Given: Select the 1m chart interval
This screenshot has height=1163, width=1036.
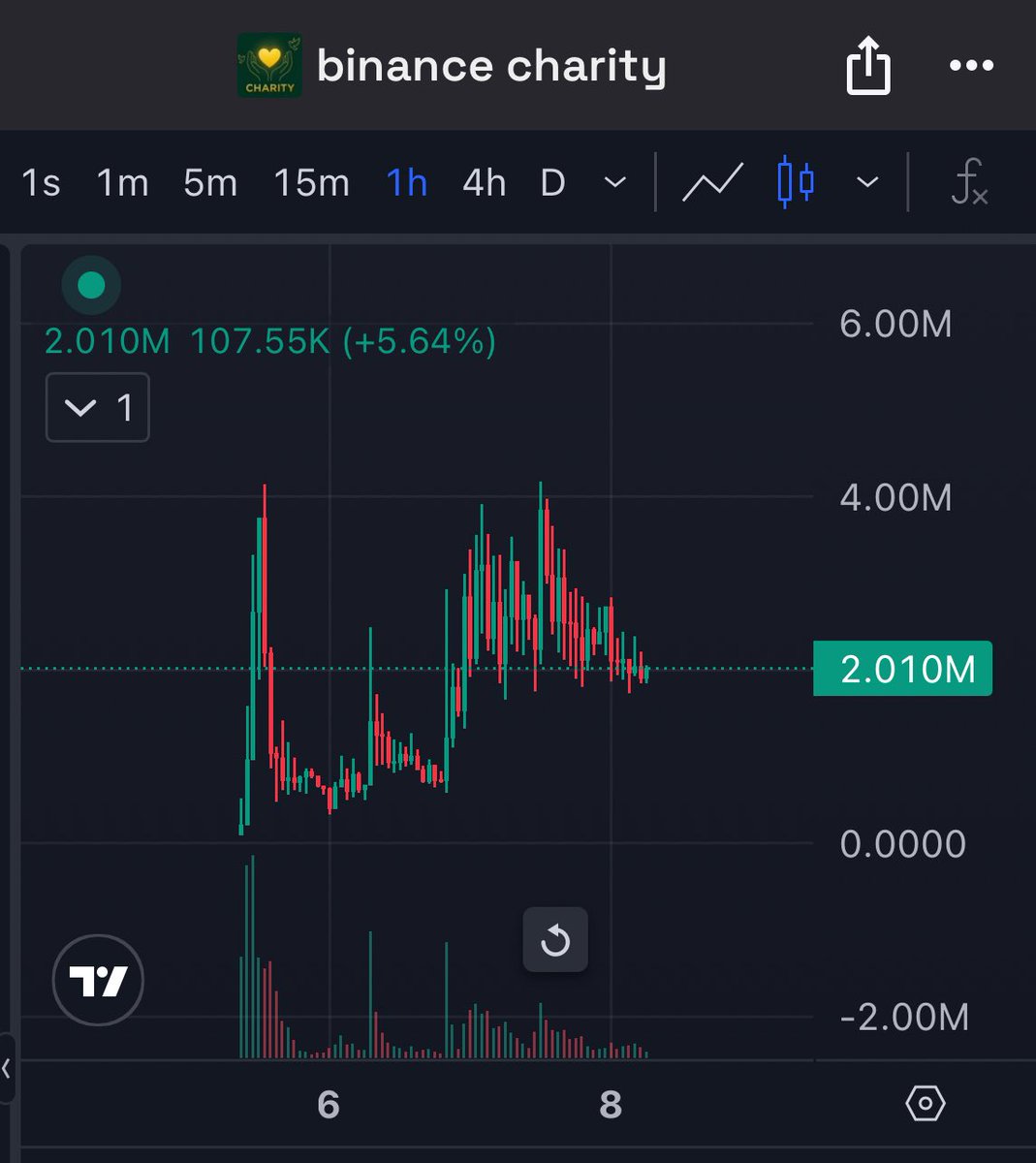Looking at the screenshot, I should [122, 183].
